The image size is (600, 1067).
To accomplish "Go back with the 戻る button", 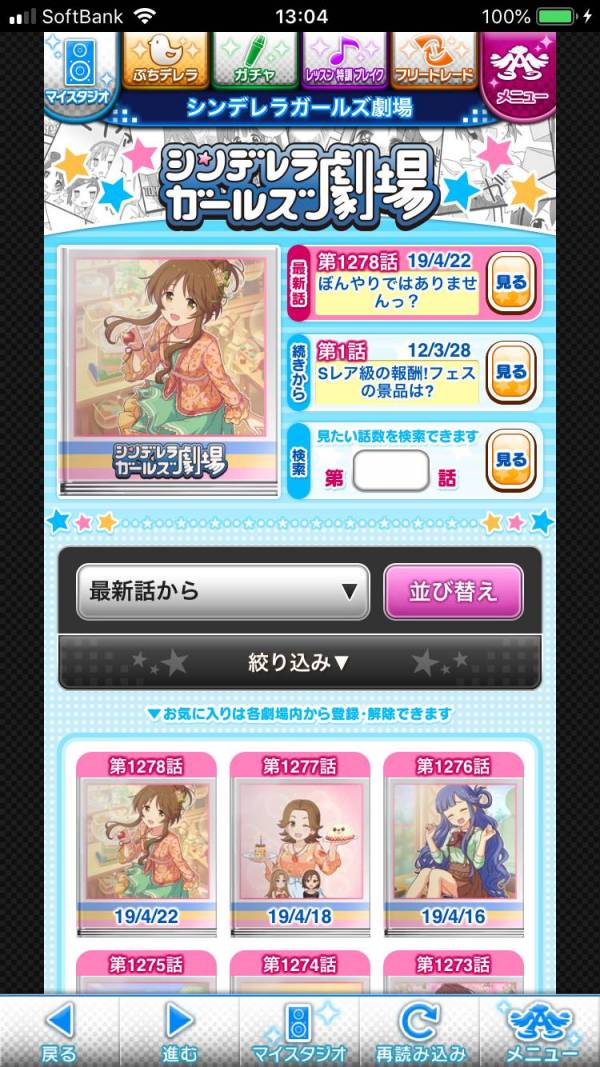I will point(59,1031).
